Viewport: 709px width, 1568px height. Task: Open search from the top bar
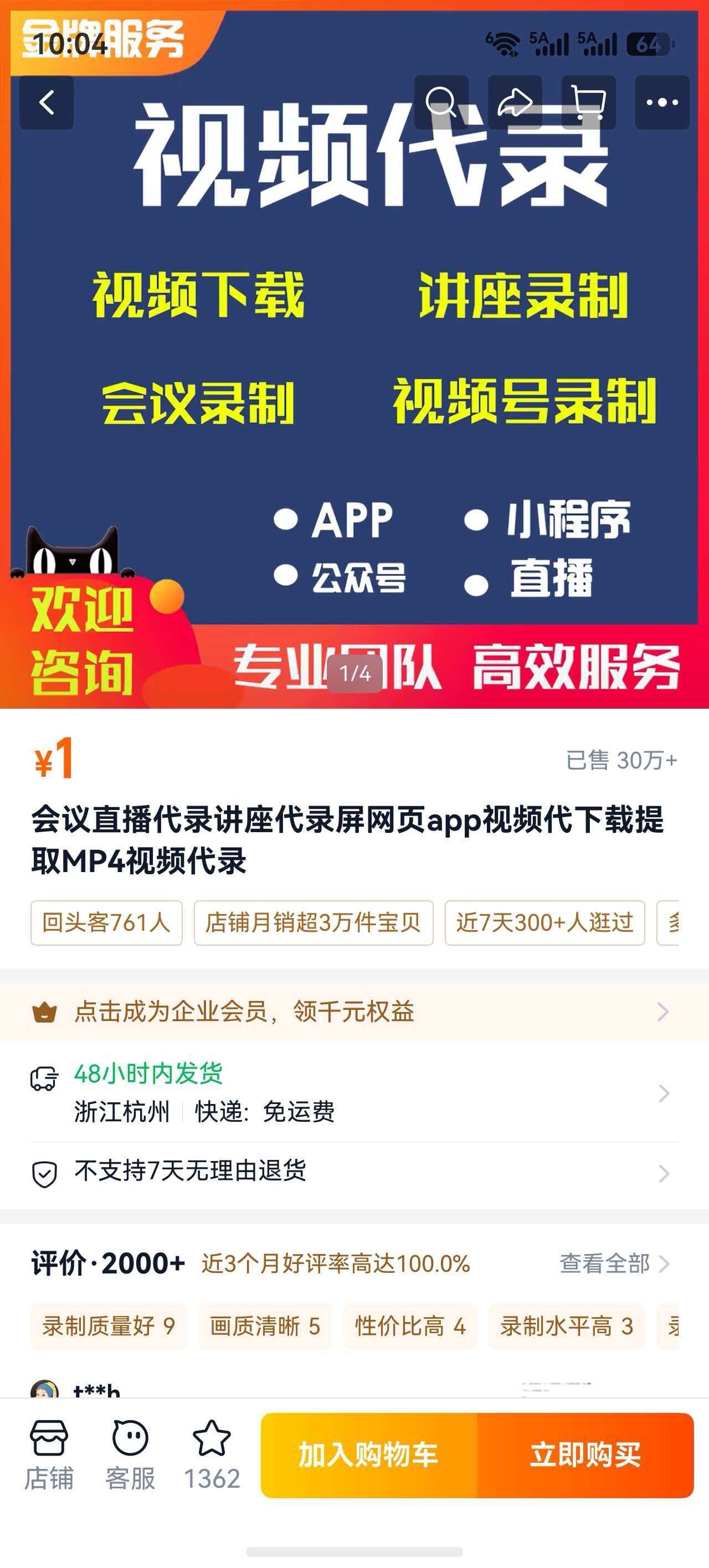click(x=441, y=102)
